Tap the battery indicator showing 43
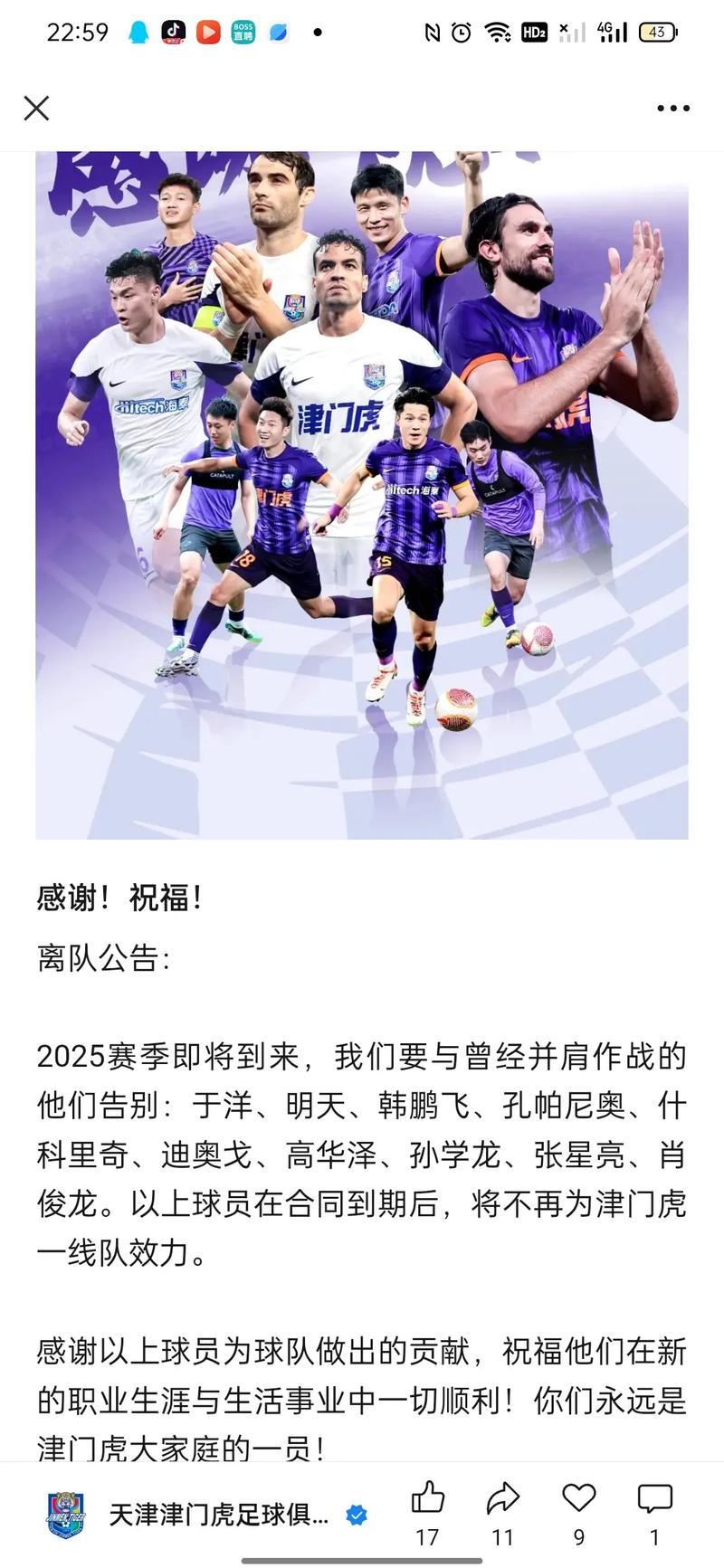724x1568 pixels. [658, 31]
